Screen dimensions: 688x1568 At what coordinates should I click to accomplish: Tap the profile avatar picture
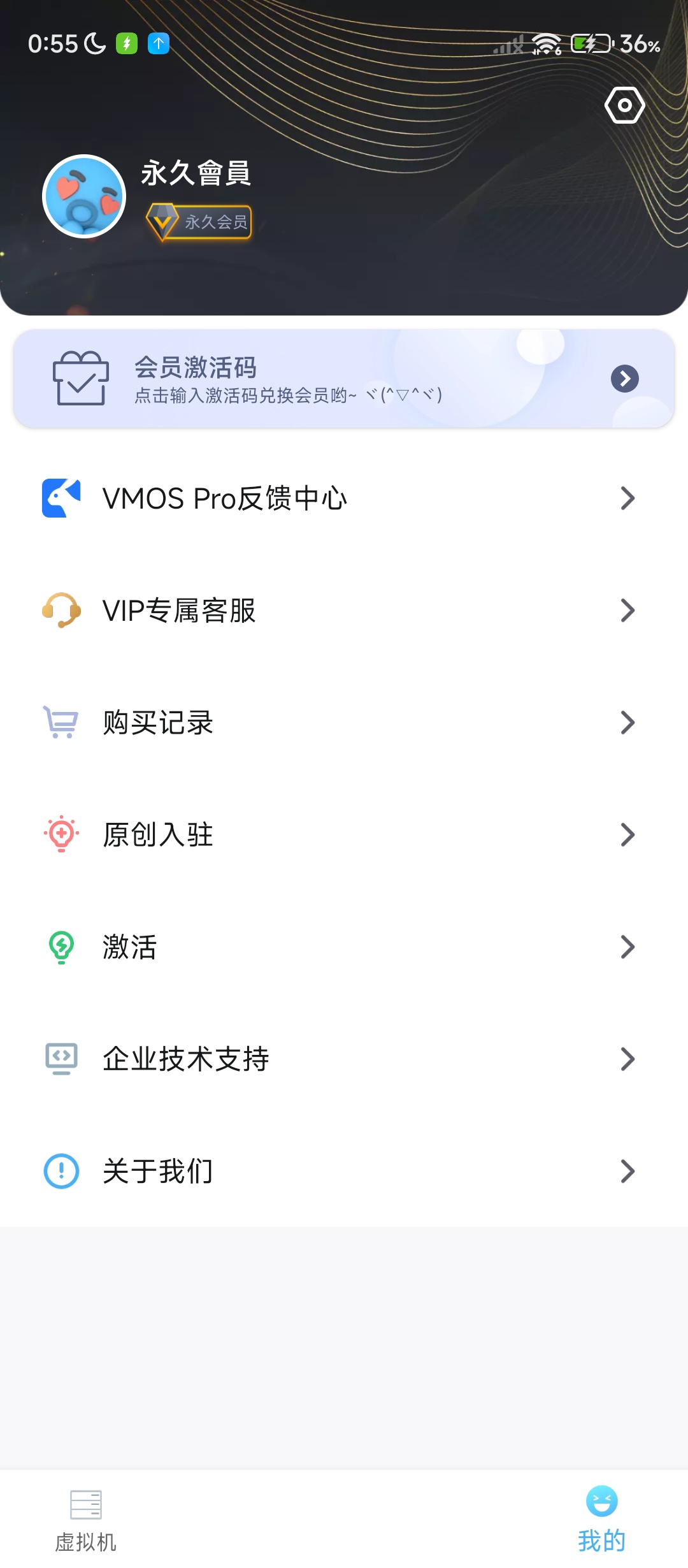[x=84, y=196]
